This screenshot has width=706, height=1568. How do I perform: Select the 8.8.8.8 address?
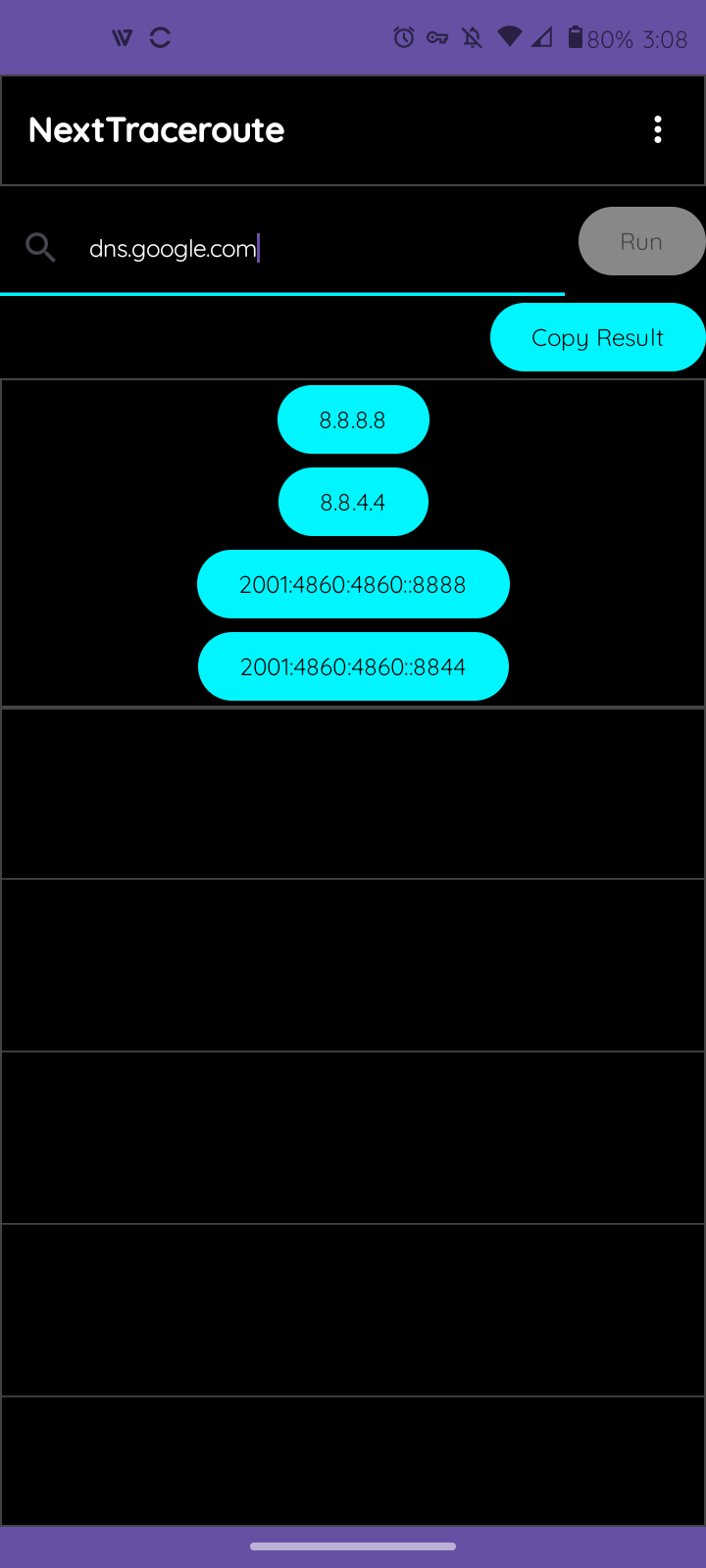353,419
